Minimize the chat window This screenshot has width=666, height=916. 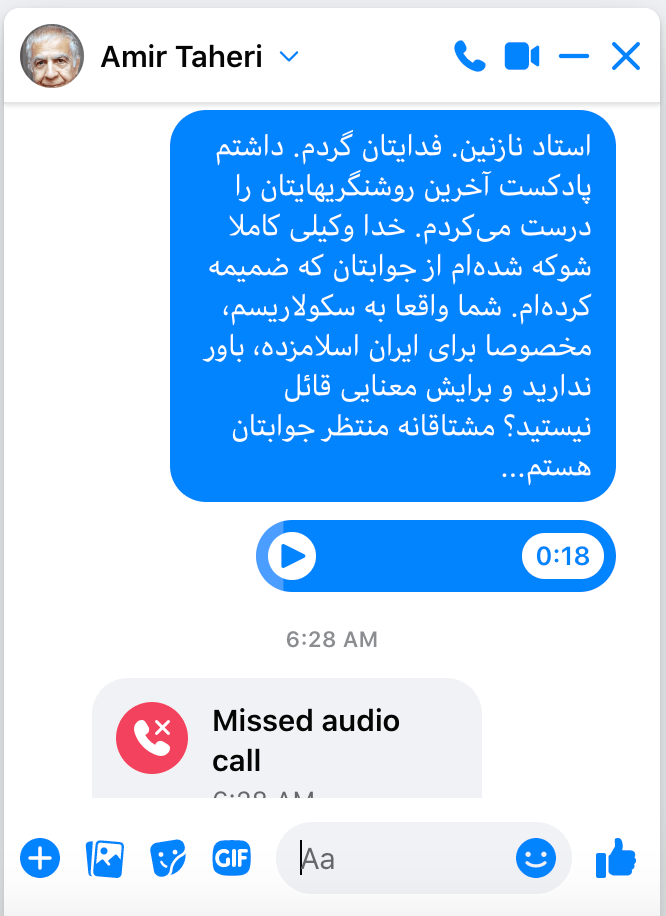tap(574, 56)
